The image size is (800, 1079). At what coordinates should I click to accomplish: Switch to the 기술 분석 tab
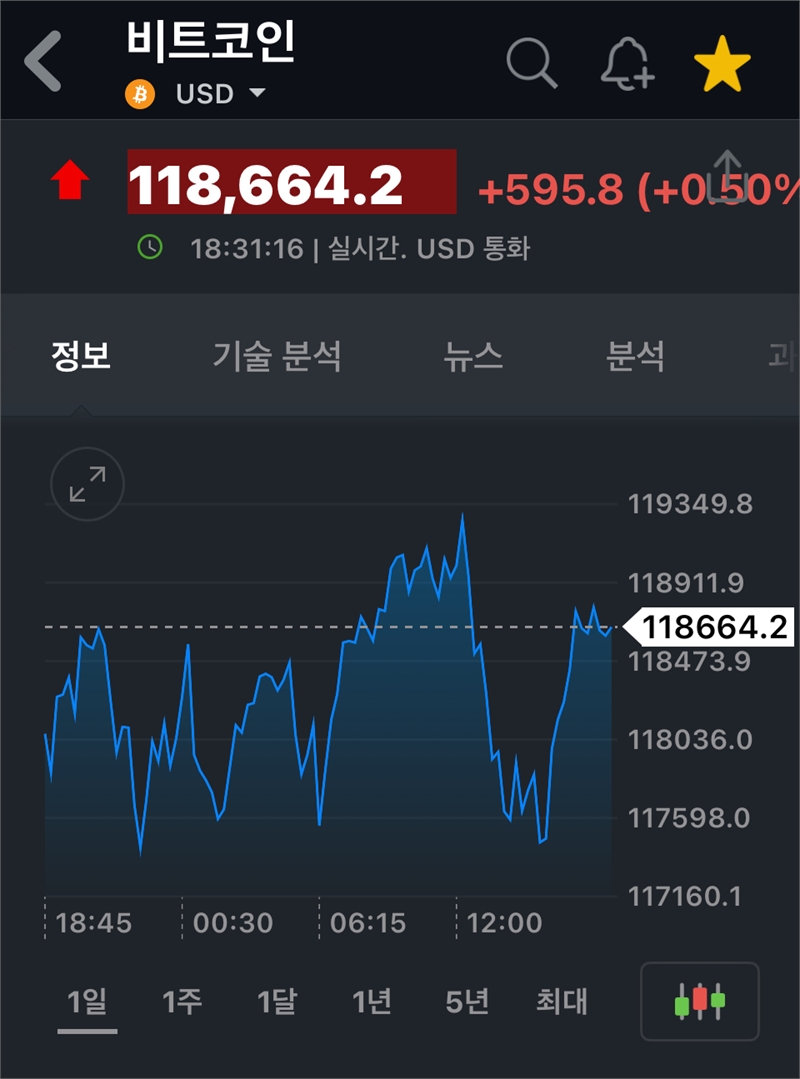click(x=277, y=356)
